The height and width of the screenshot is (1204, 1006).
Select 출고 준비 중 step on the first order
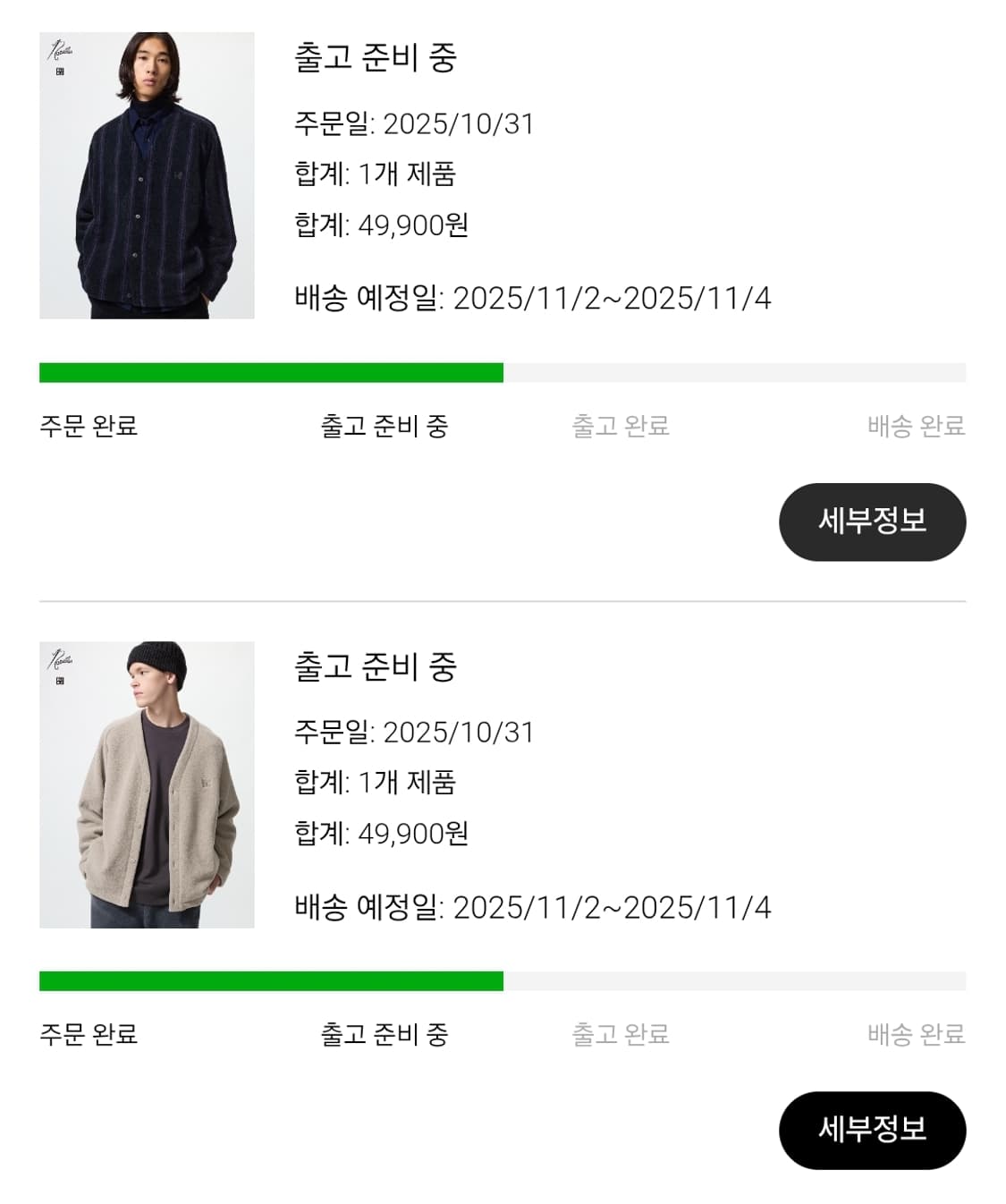(385, 426)
